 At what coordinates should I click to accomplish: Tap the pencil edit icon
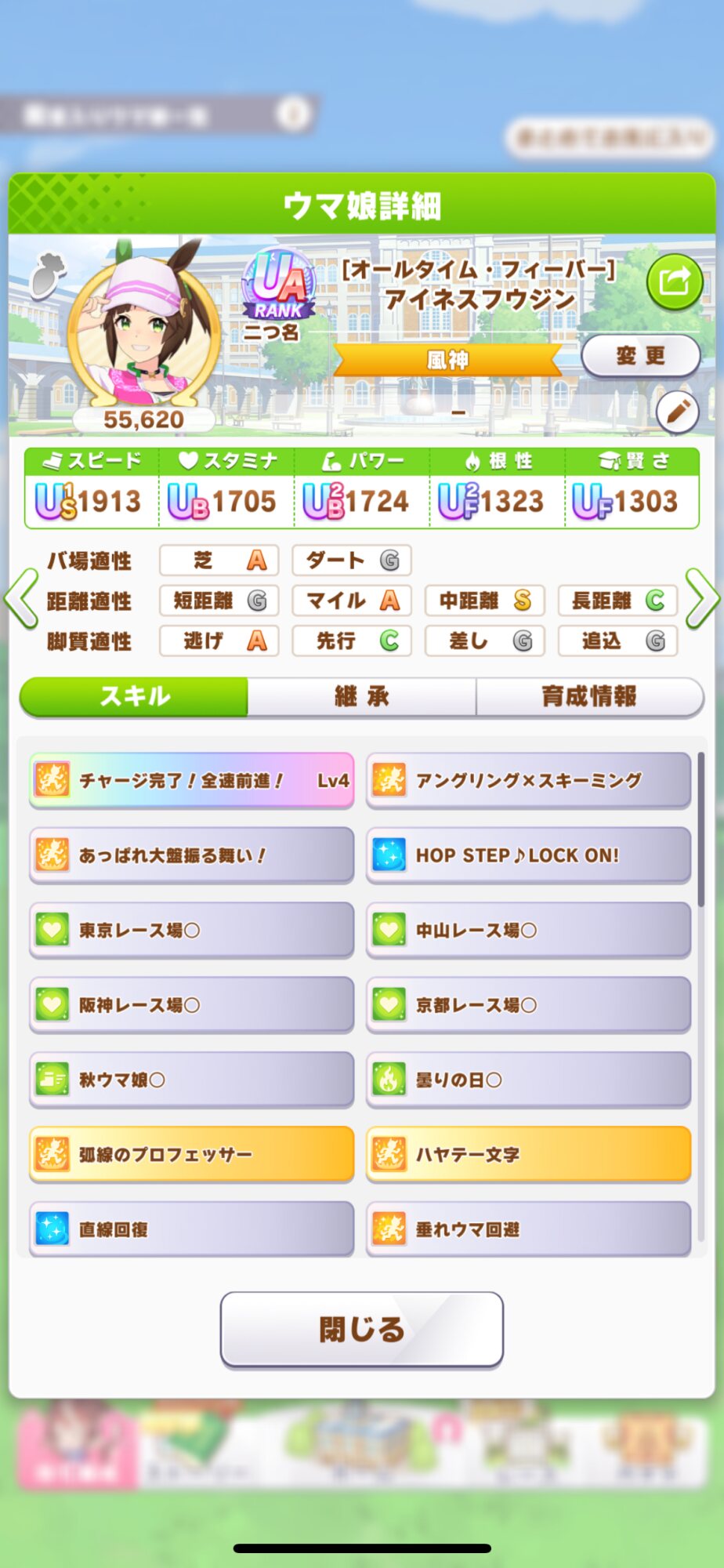coord(677,412)
